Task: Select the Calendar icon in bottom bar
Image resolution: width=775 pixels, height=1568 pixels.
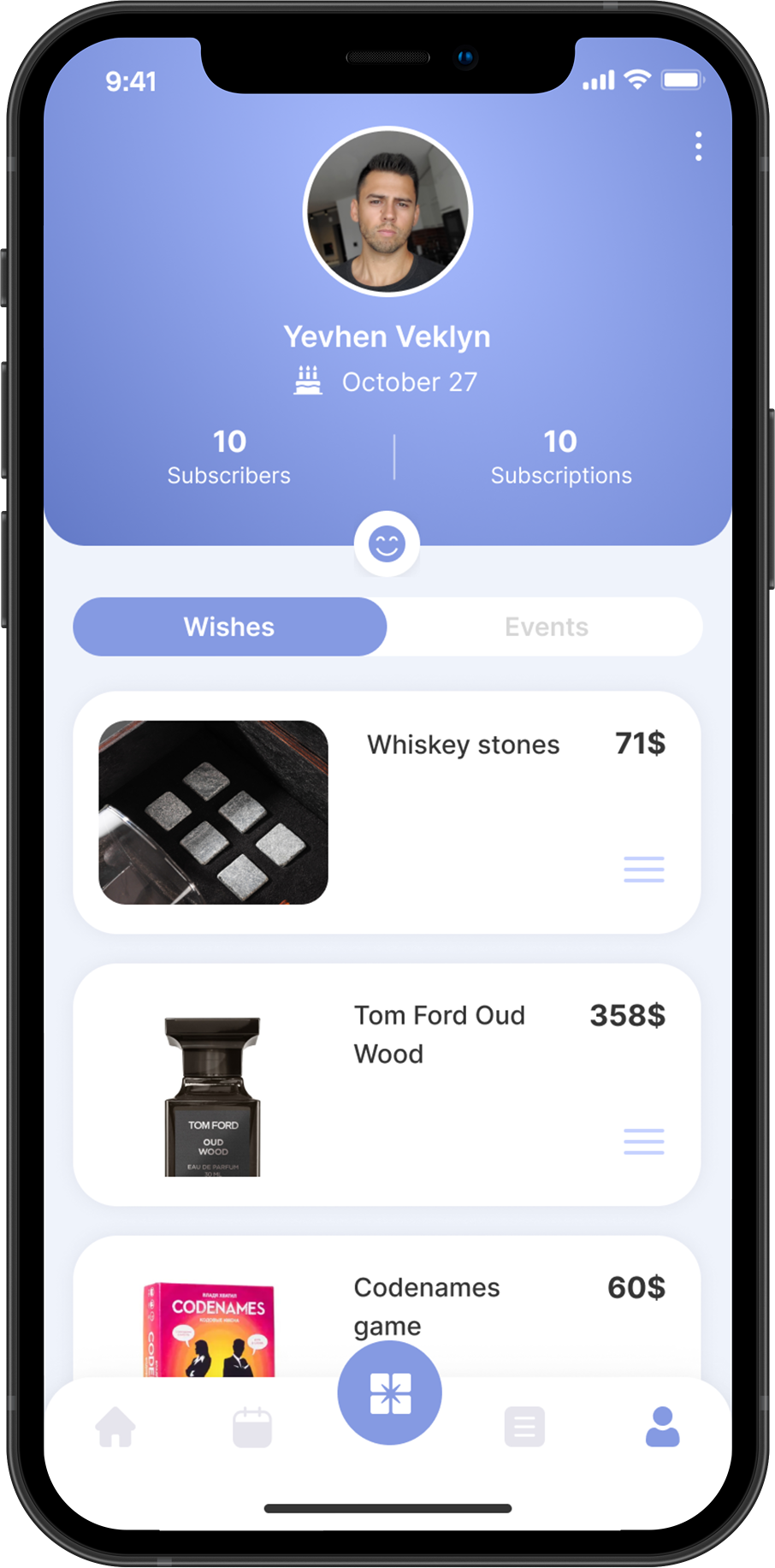Action: (252, 1425)
